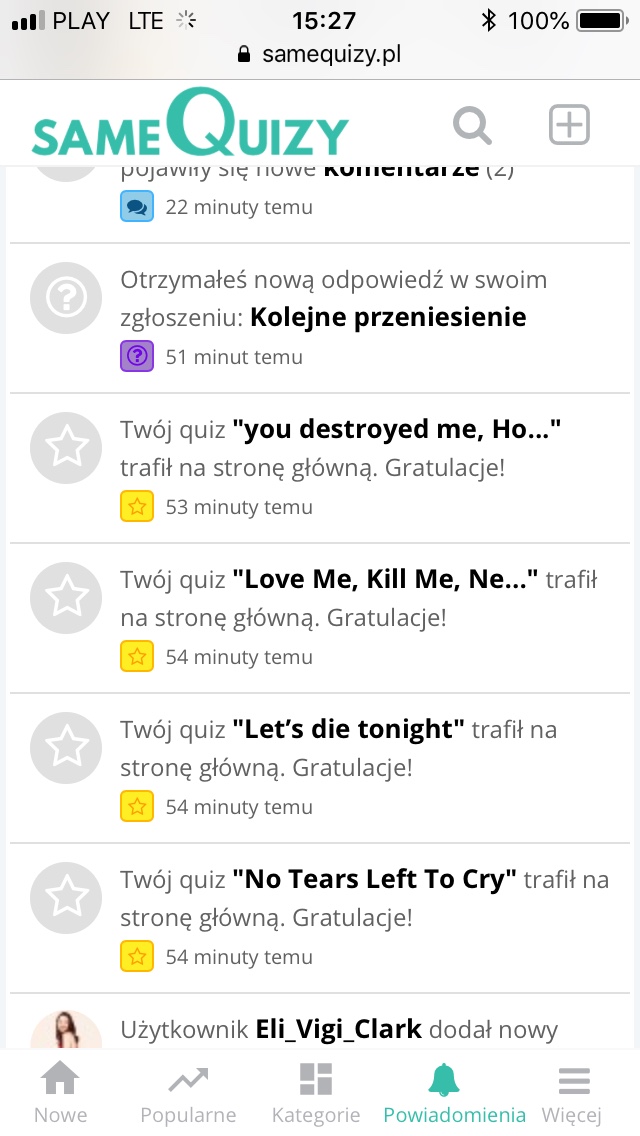
Task: Go to the SameQuizy logo homepage
Action: 190,128
